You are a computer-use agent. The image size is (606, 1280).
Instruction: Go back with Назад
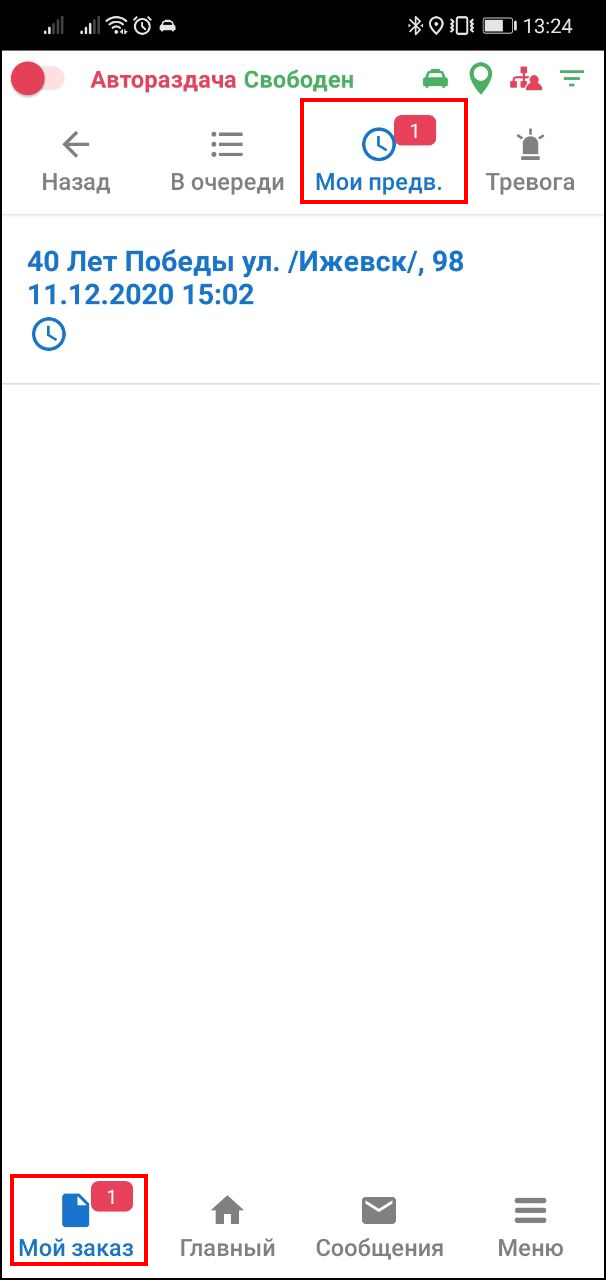coord(76,161)
